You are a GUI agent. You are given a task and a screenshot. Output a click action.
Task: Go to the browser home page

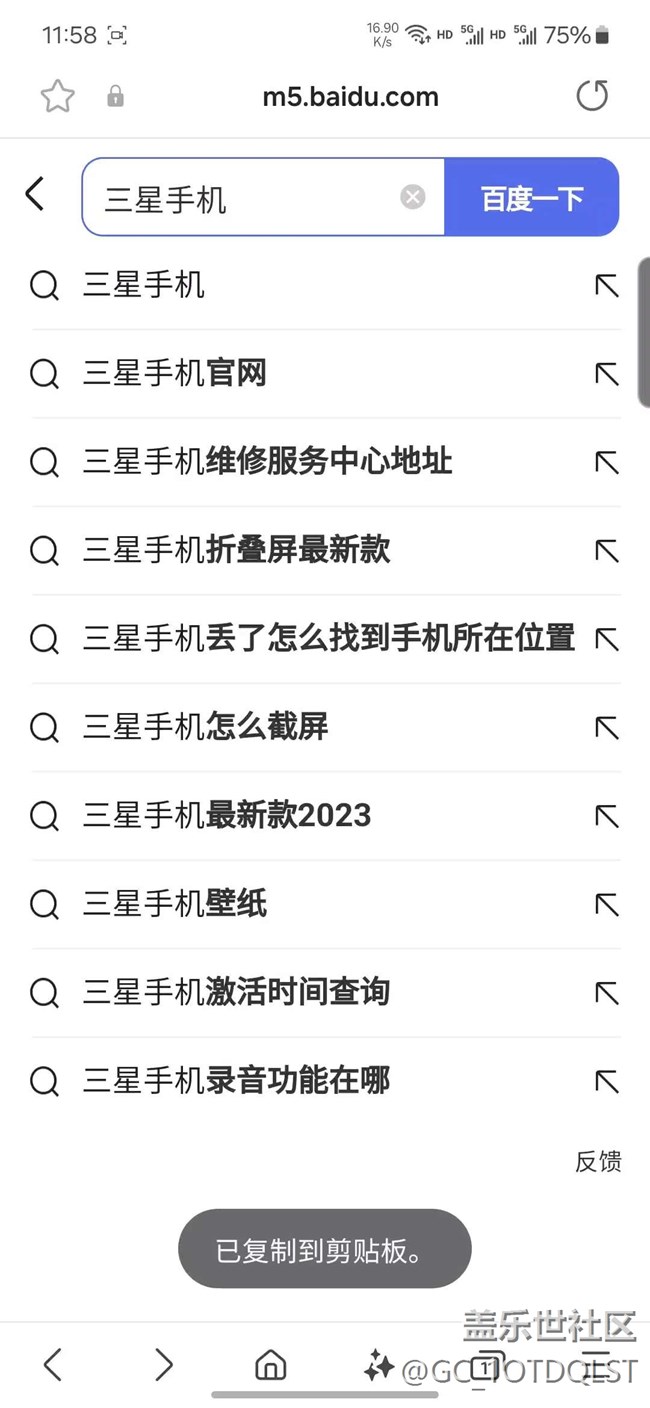270,1365
